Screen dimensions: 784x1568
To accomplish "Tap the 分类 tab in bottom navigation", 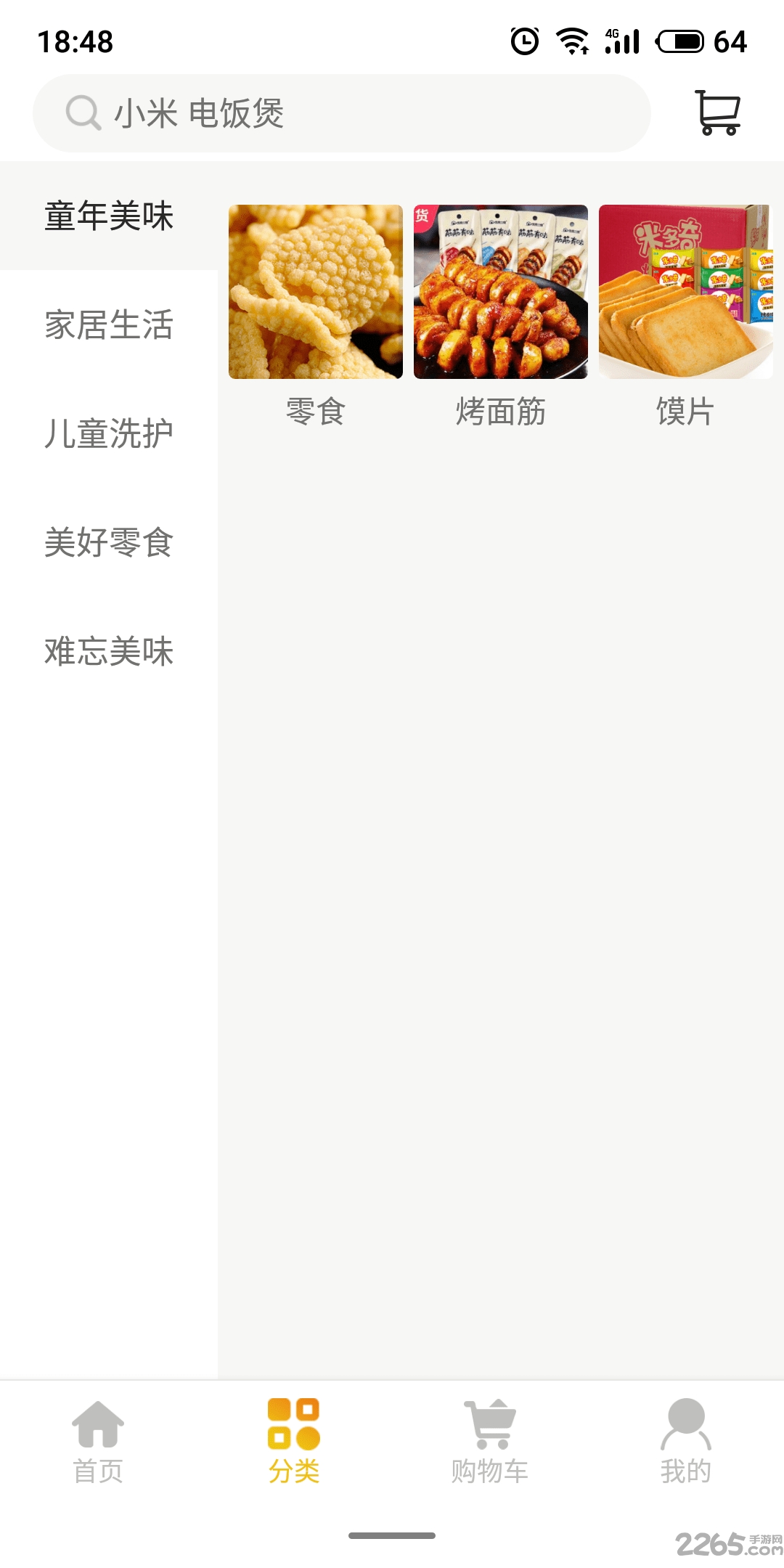I will point(294,1442).
